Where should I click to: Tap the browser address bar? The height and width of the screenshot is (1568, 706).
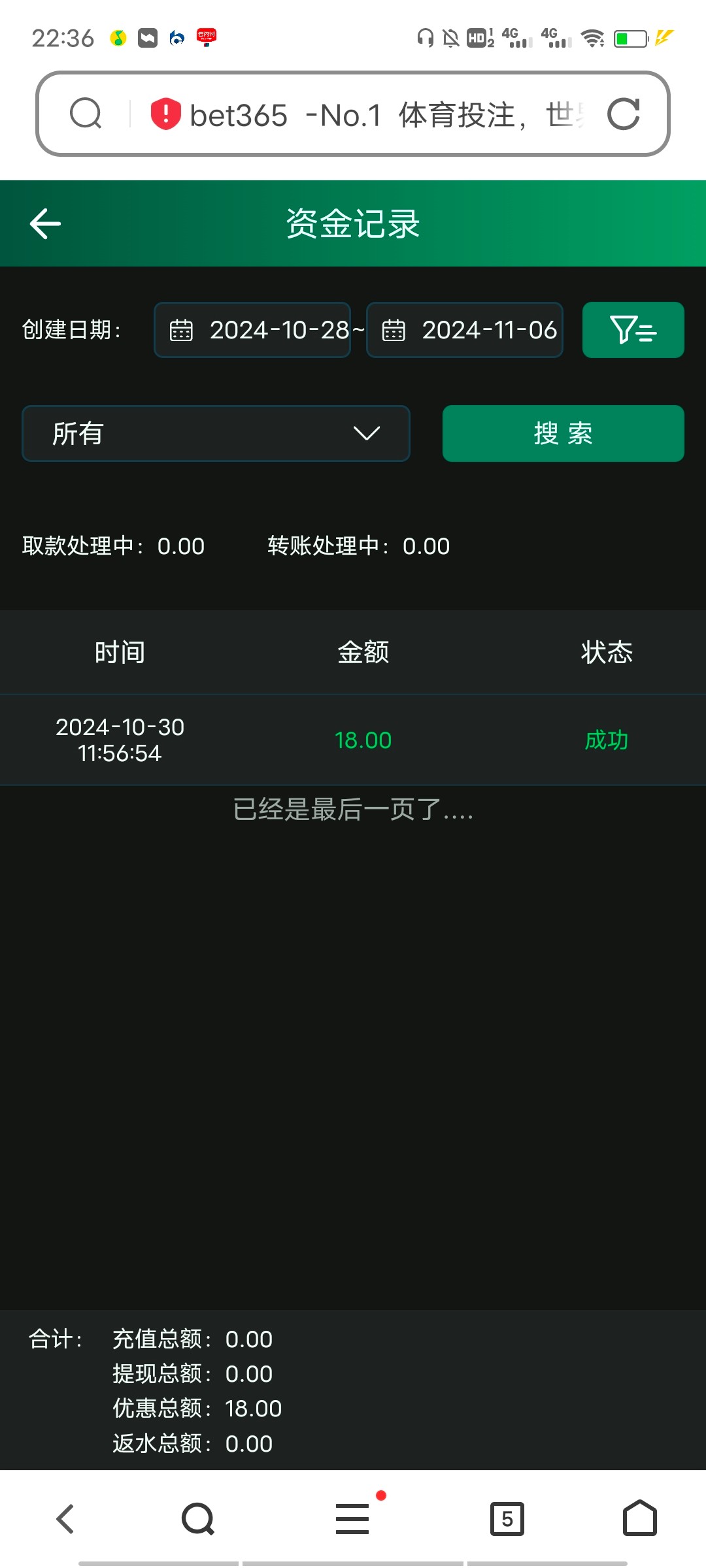click(x=366, y=115)
